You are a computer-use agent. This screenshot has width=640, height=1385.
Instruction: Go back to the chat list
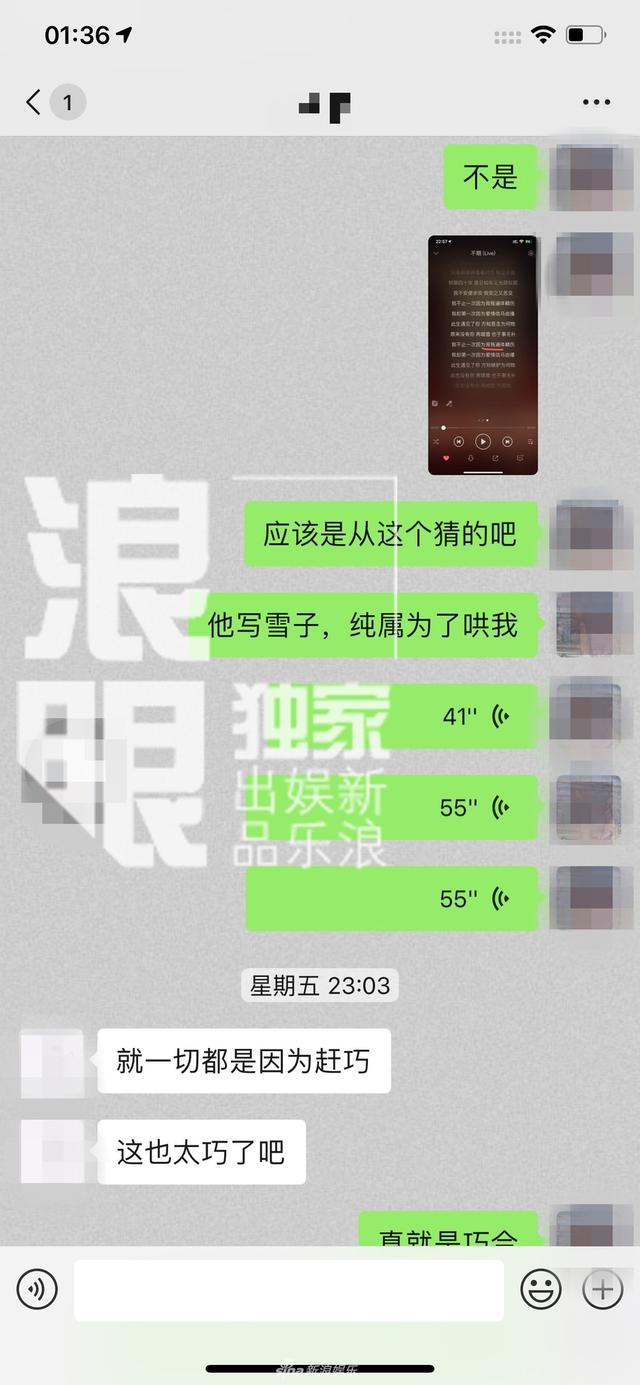(34, 102)
